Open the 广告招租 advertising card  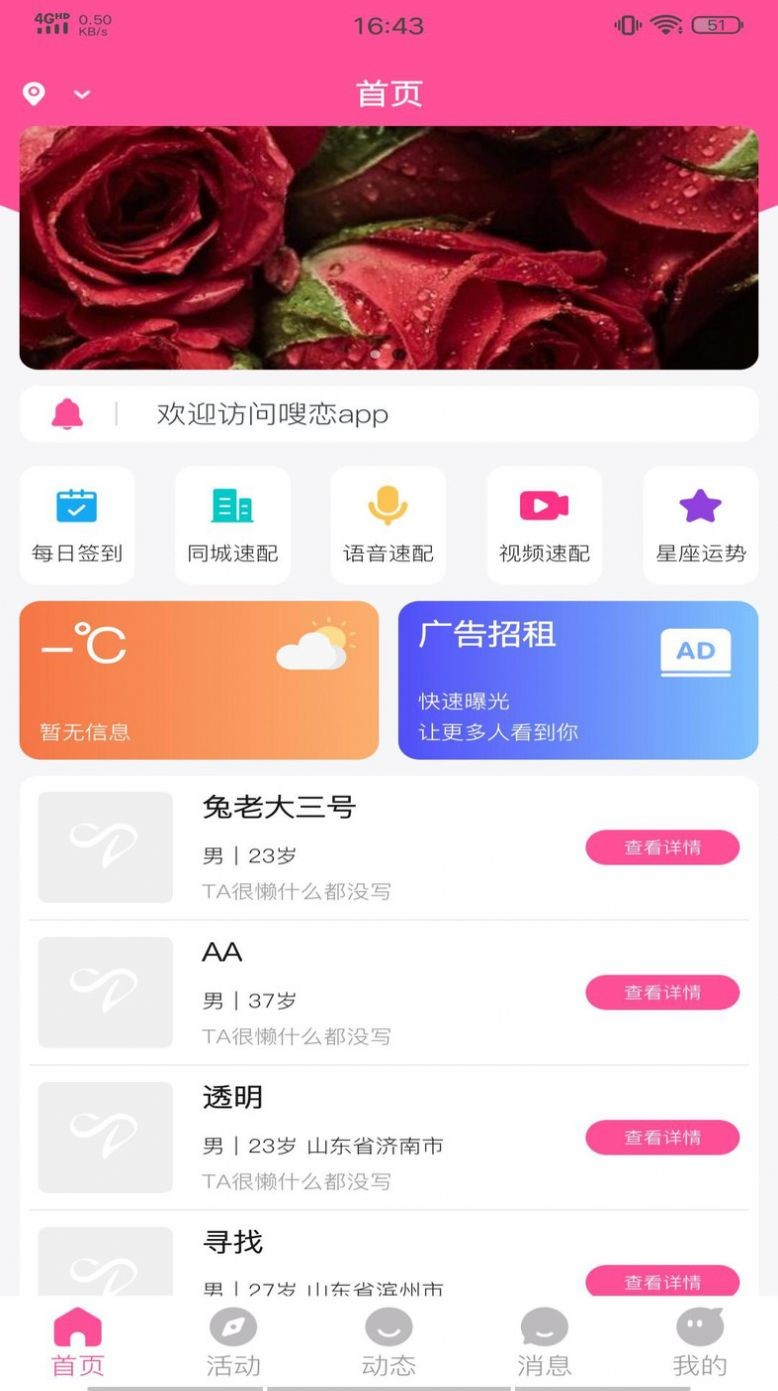578,680
